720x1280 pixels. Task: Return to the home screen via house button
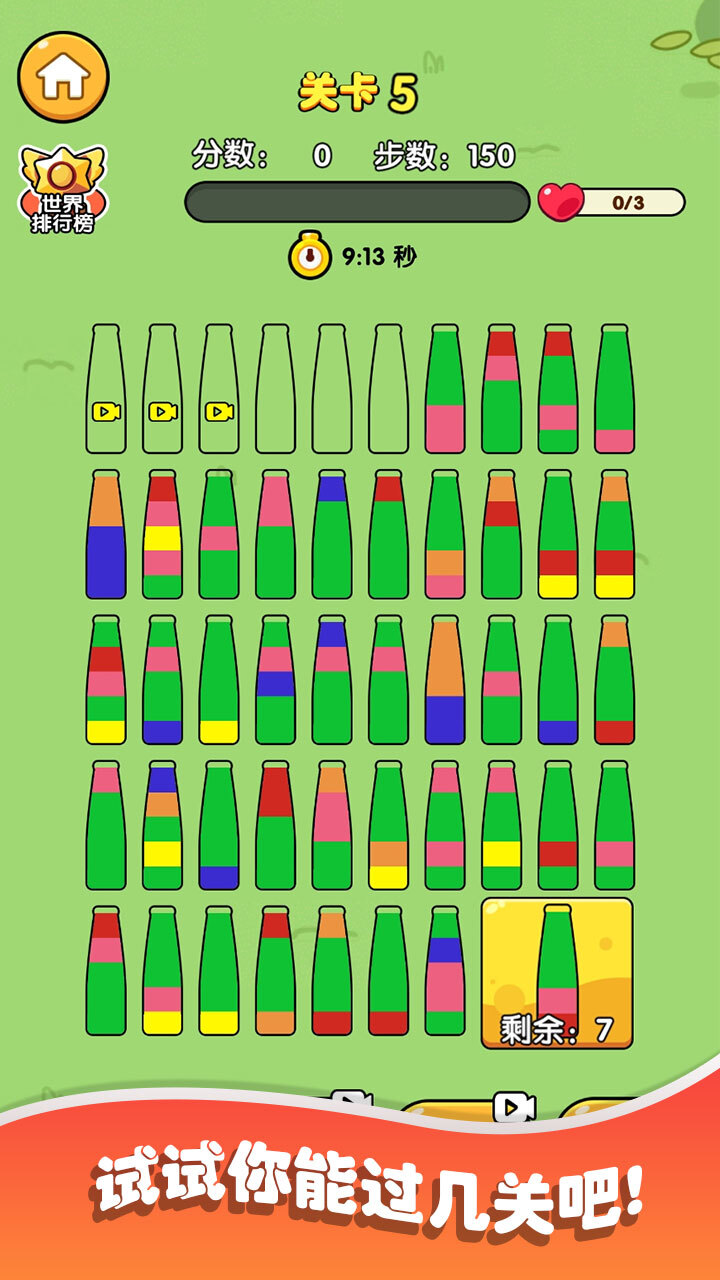63,77
